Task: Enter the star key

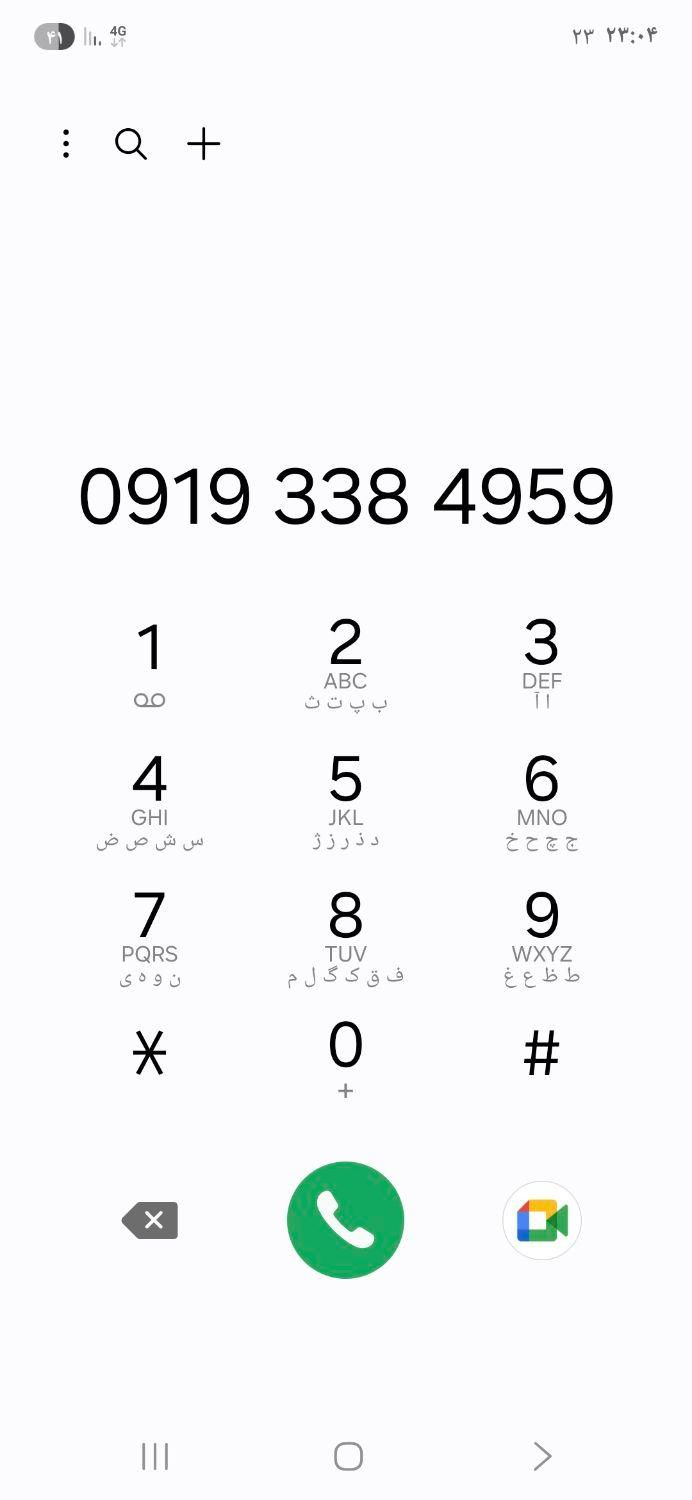Action: point(150,1053)
